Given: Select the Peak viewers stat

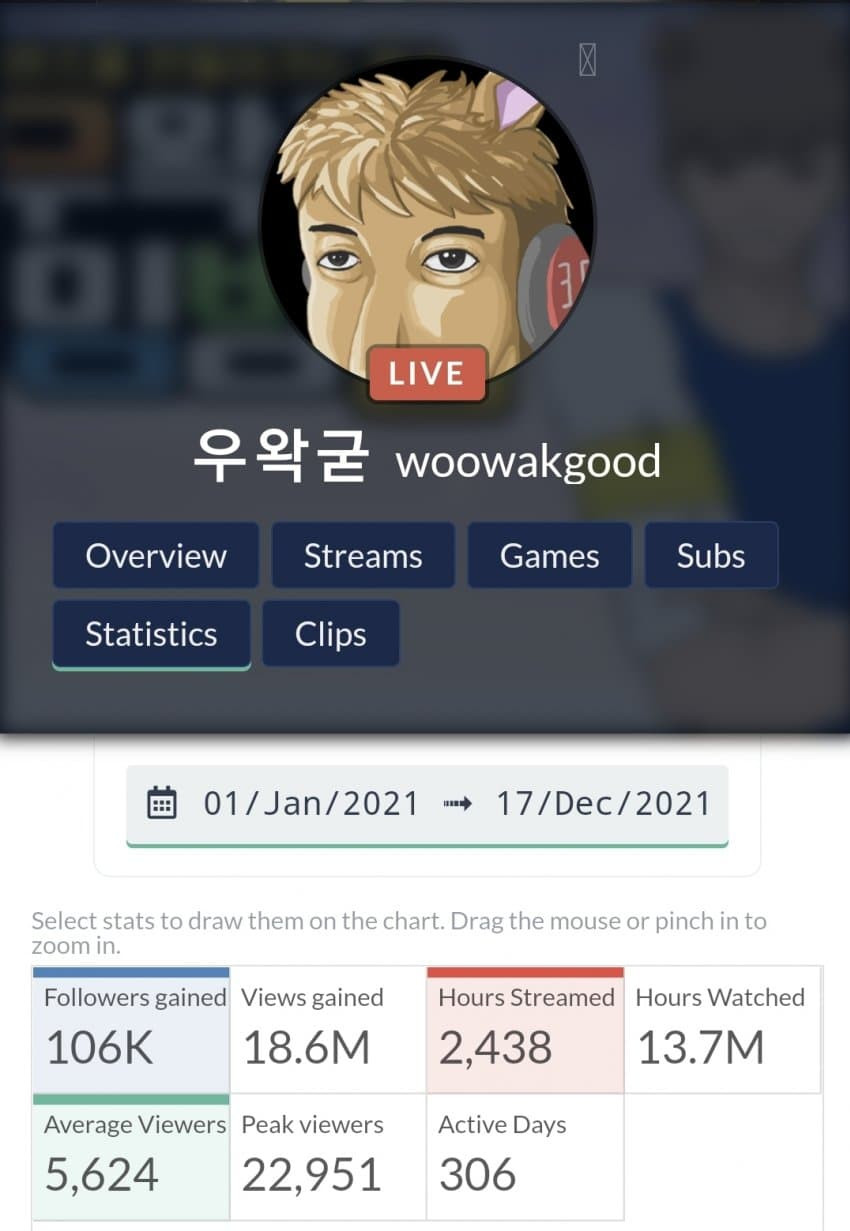Looking at the screenshot, I should pos(328,1156).
